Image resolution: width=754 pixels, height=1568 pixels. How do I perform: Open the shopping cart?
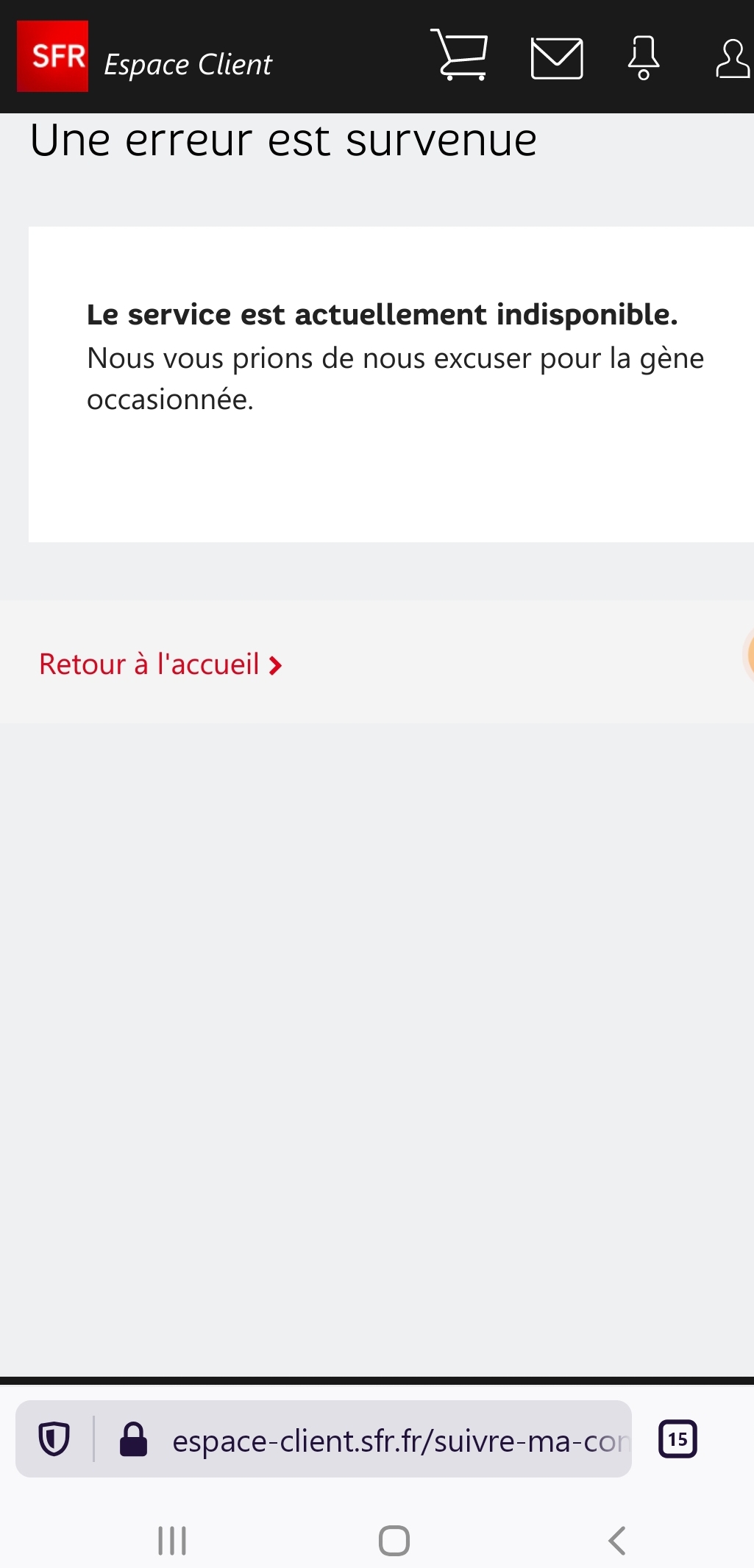(x=460, y=55)
